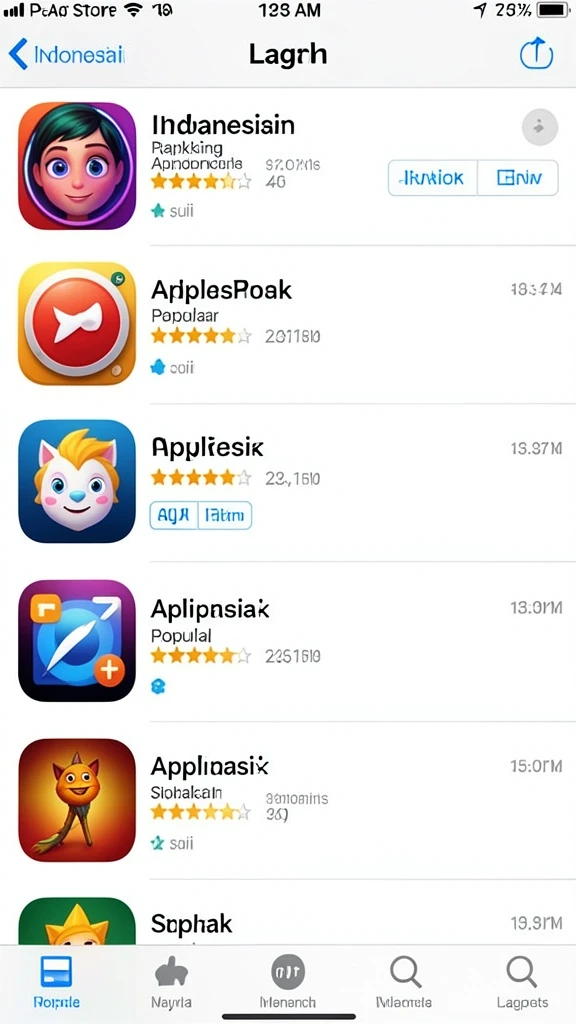Switch to the Mlaoela search tab

(404, 982)
